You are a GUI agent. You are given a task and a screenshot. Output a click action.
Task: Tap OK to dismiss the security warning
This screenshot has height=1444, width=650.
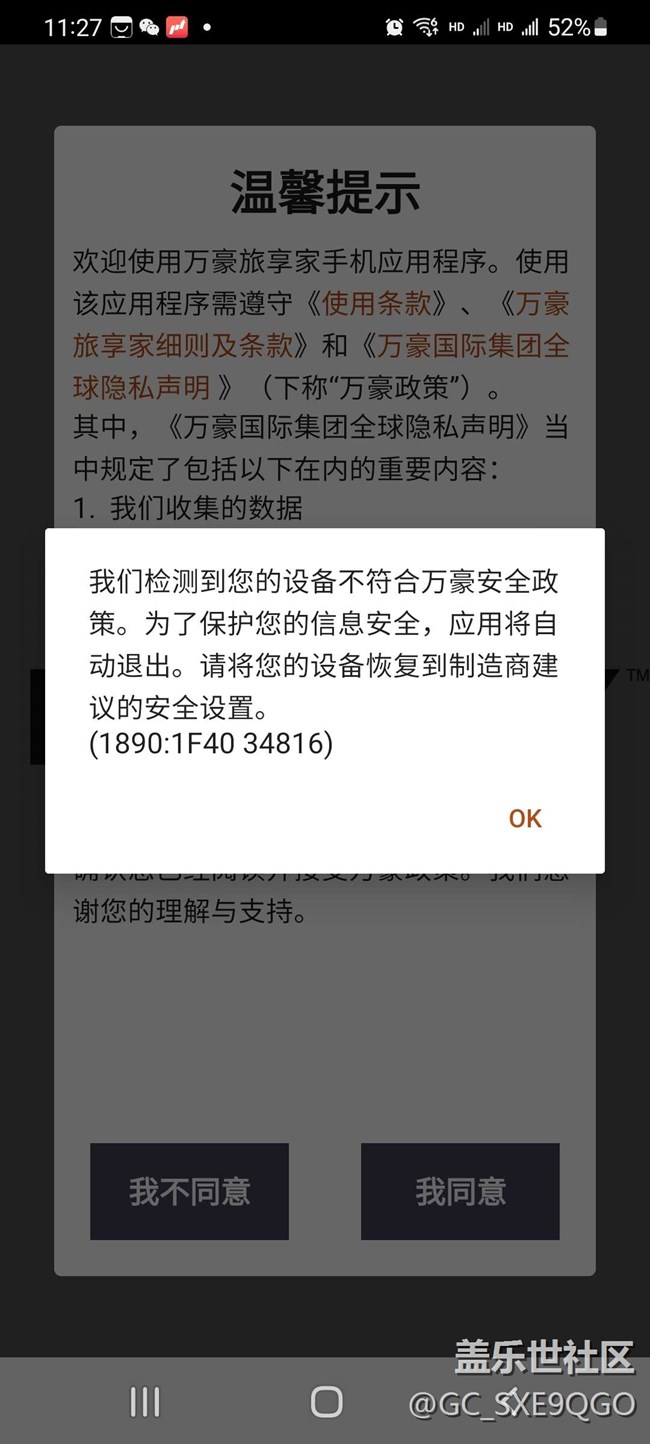pos(524,818)
